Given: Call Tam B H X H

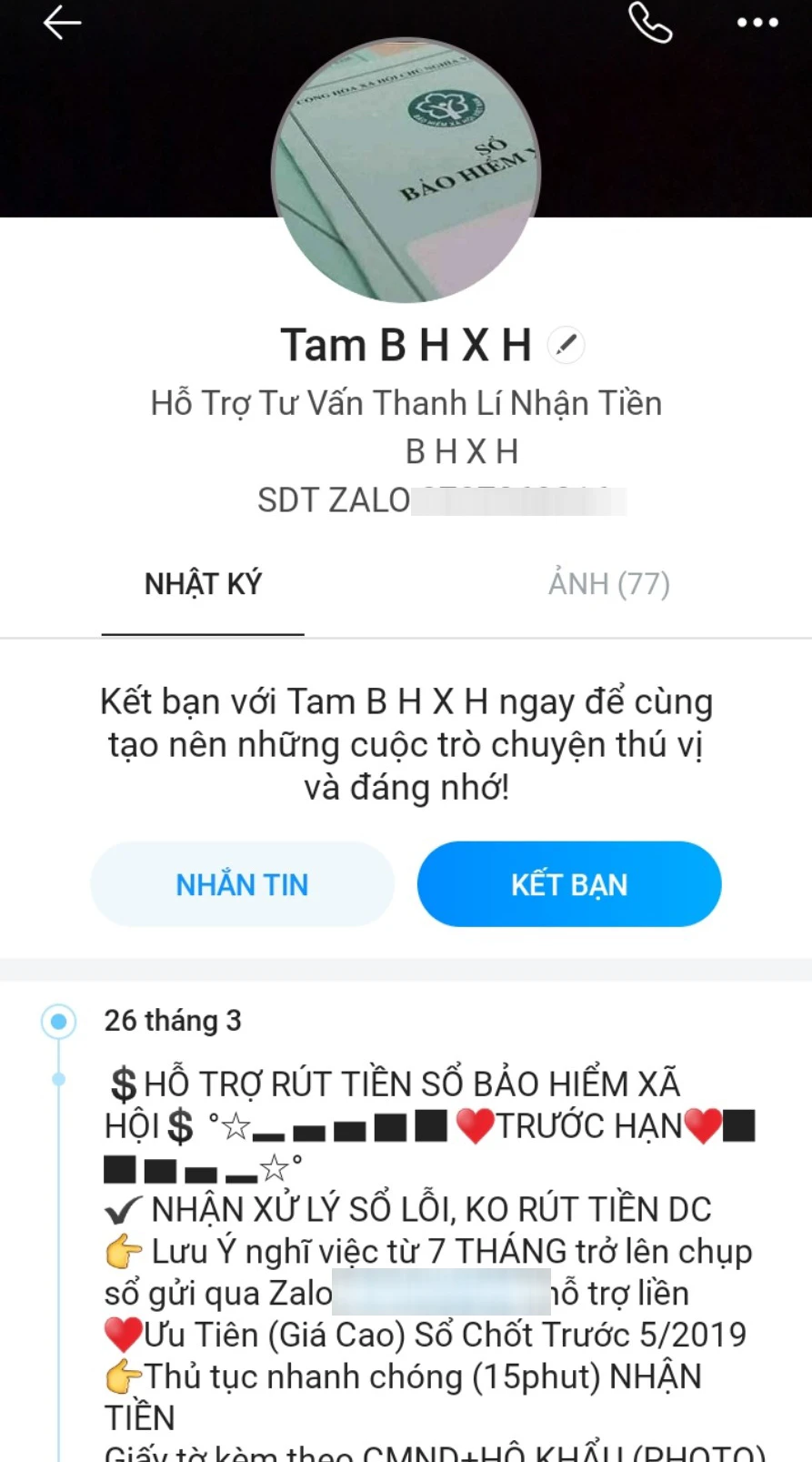Looking at the screenshot, I should [650, 22].
